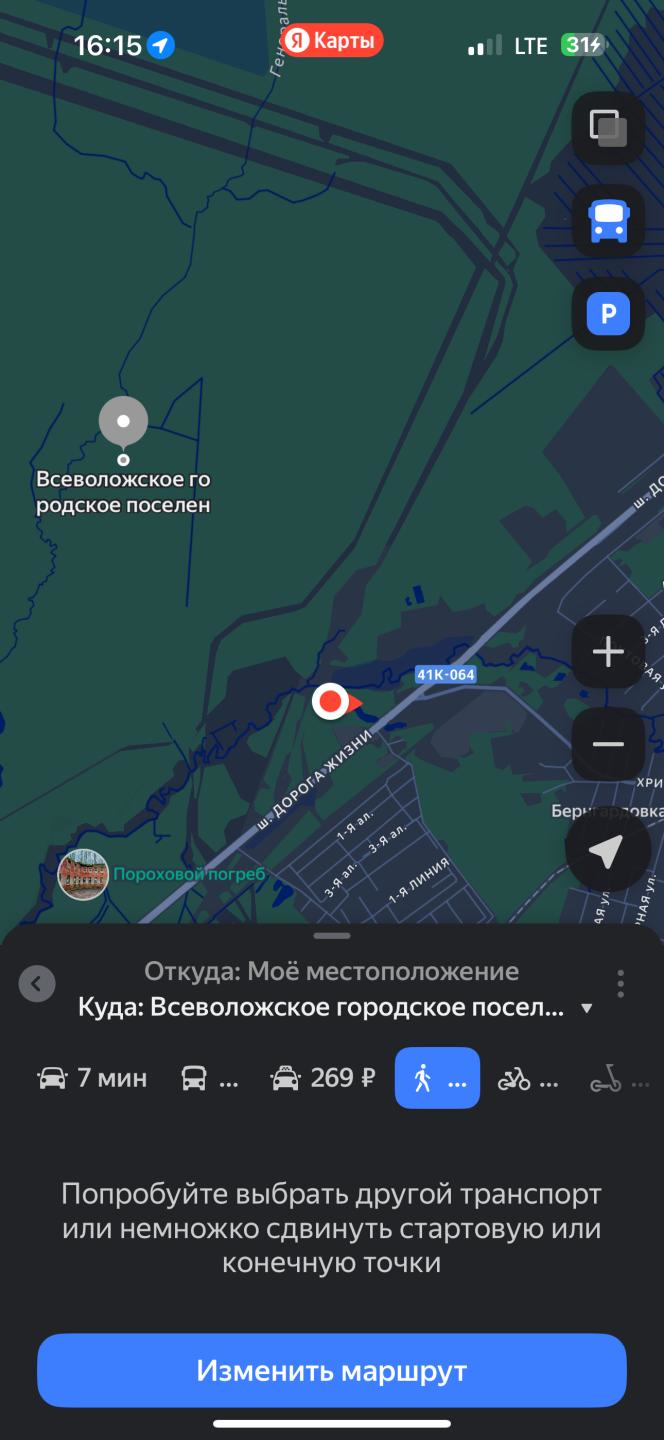Viewport: 664px width, 1440px height.
Task: Tap Изменить маршрут button
Action: [332, 1370]
